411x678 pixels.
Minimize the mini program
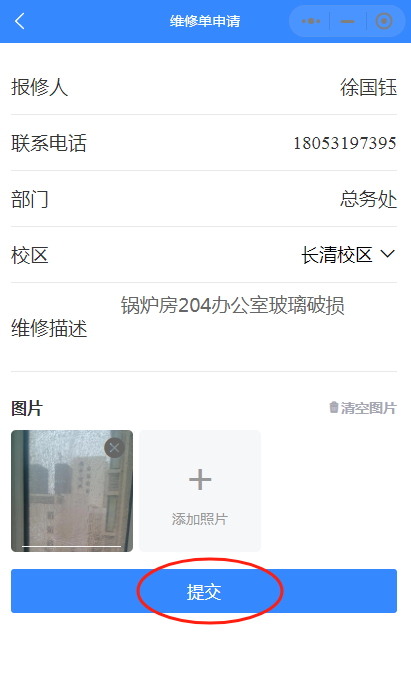point(347,21)
